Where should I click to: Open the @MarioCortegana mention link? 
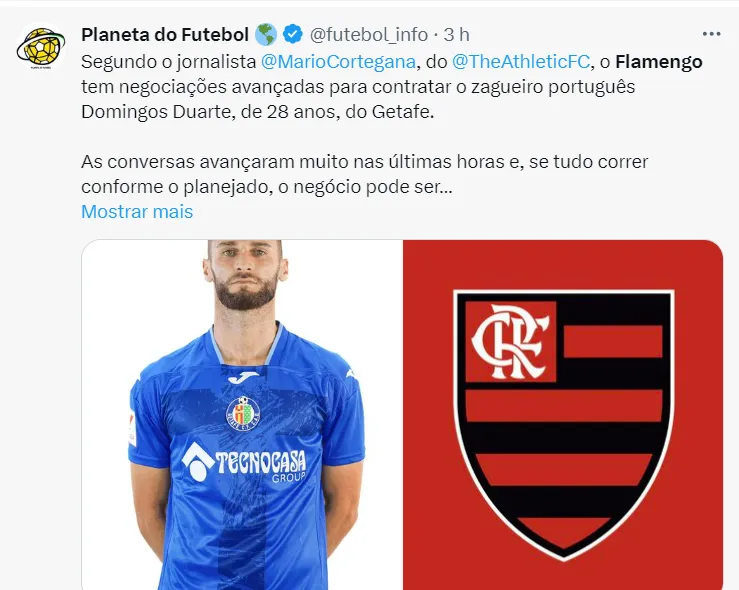click(x=340, y=61)
